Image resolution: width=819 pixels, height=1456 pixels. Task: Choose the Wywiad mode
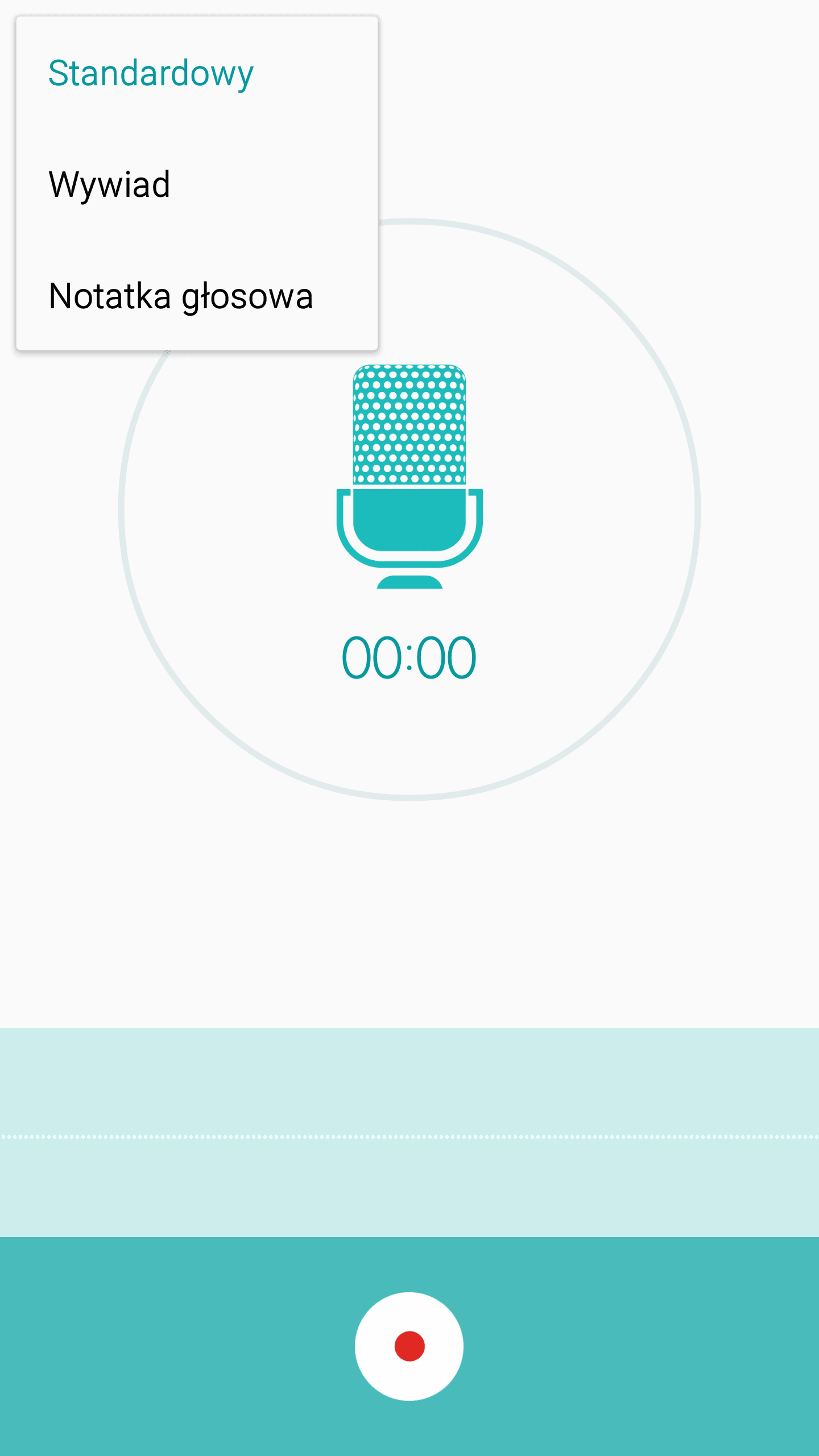click(x=197, y=184)
